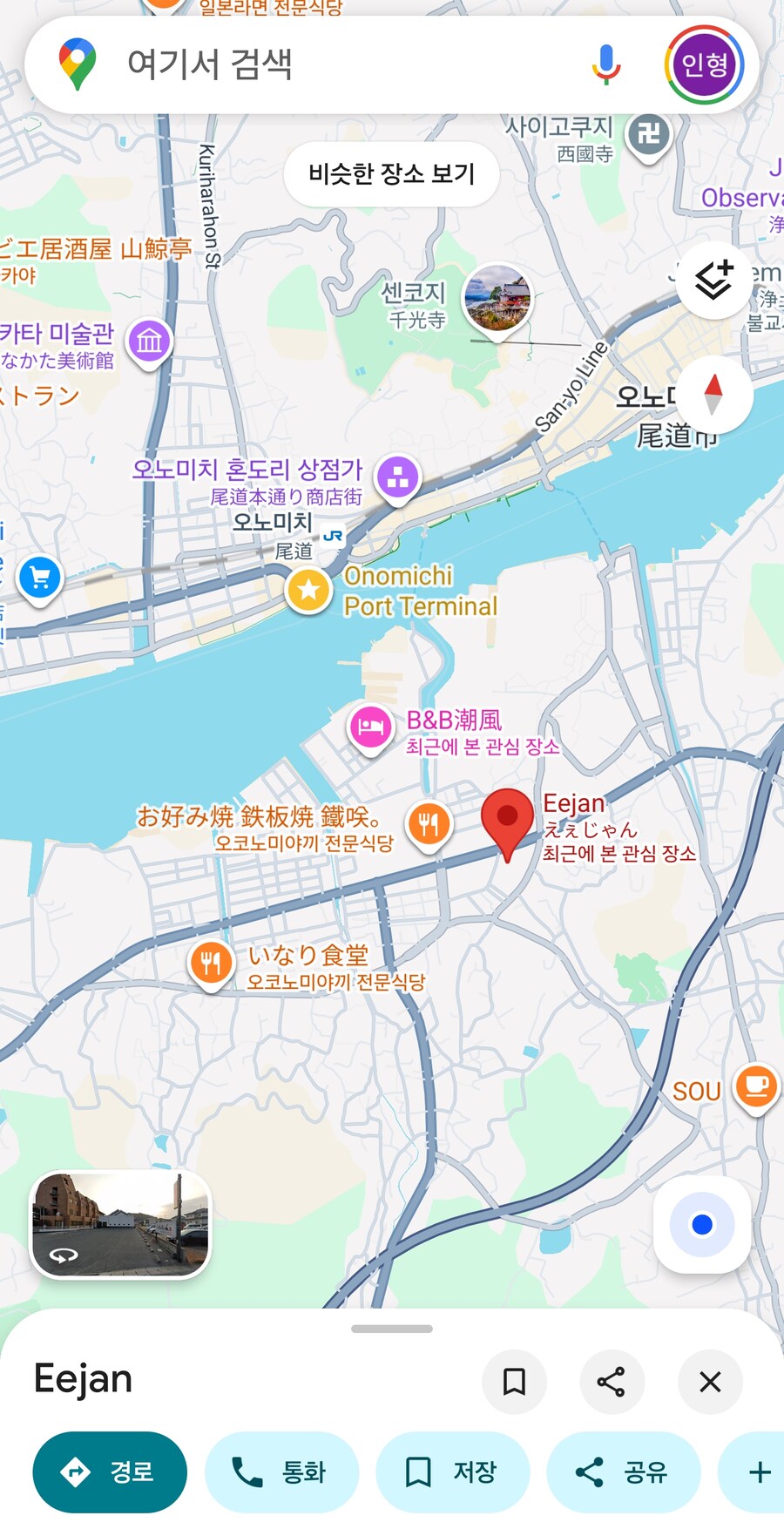Viewport: 784px width, 1529px height.
Task: Tap the 센코지 temple photo marker
Action: point(497,299)
